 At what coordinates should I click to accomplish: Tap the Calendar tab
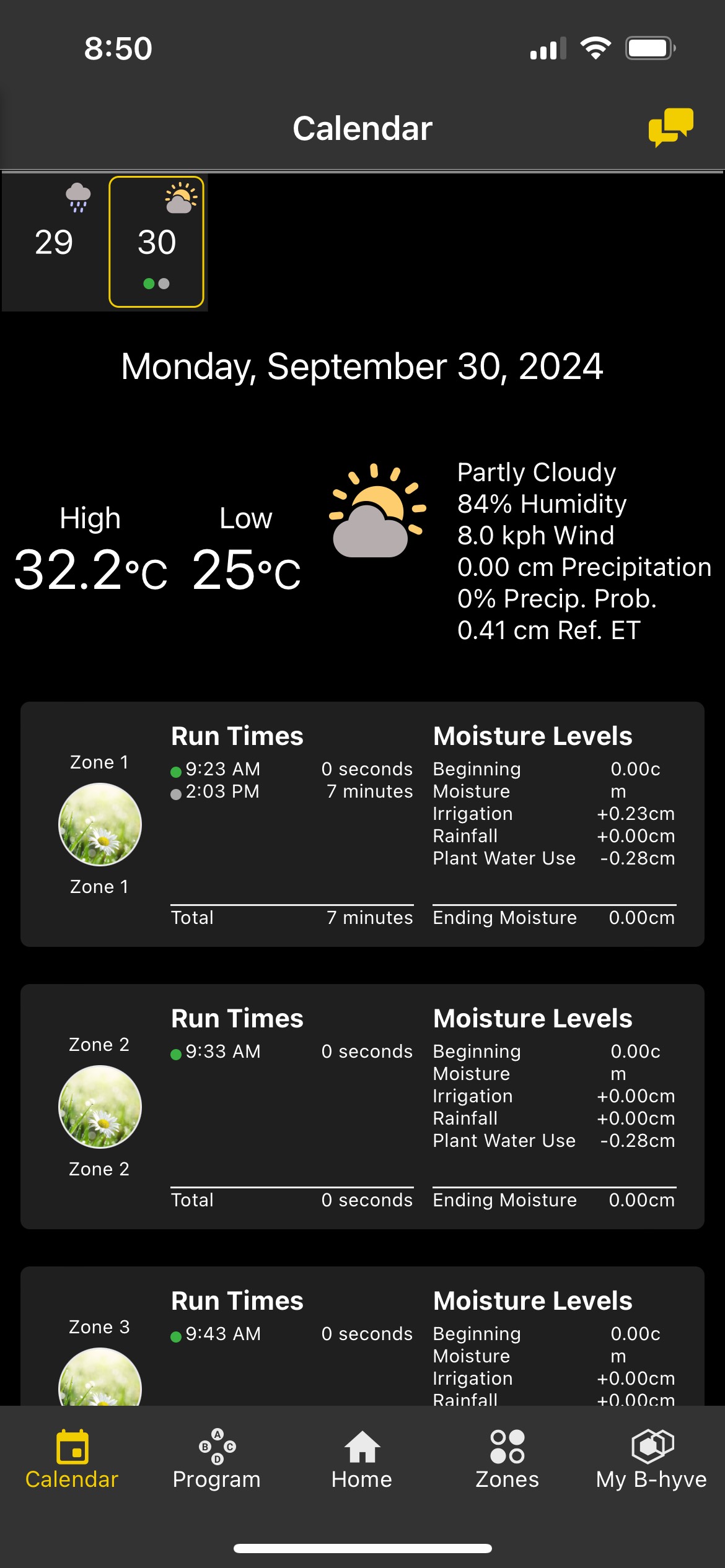pyautogui.click(x=72, y=1459)
